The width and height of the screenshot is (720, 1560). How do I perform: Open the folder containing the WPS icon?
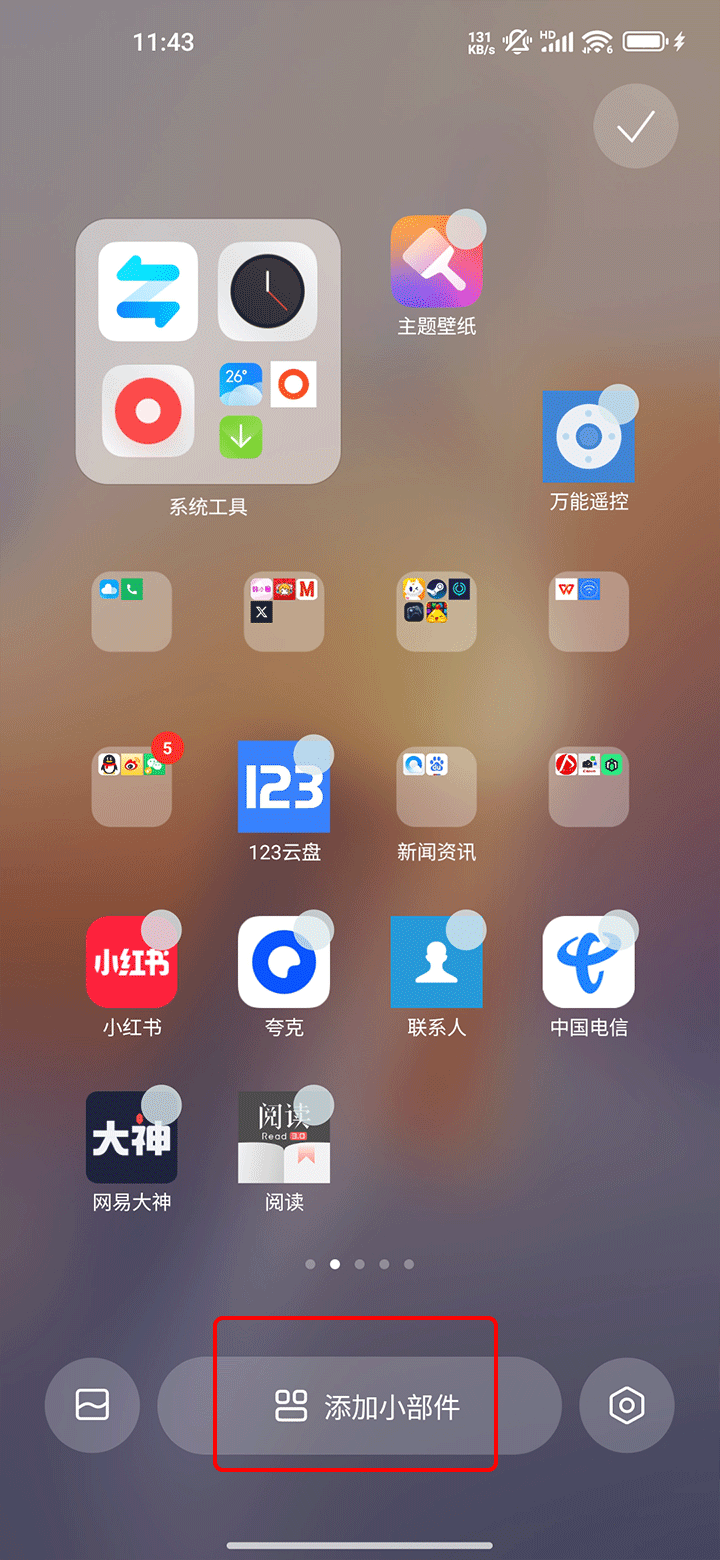[x=588, y=612]
